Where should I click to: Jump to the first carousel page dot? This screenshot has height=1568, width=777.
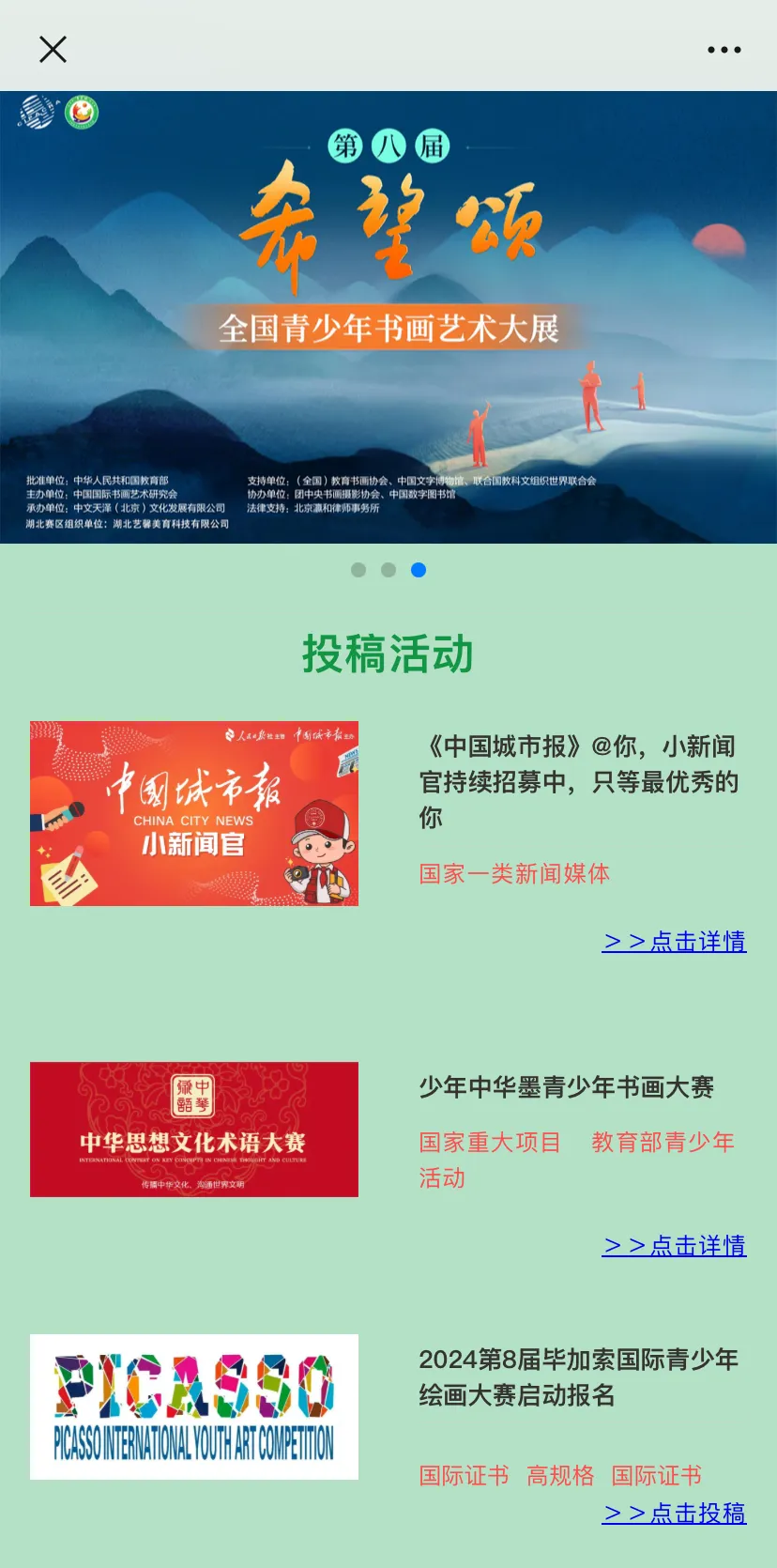358,570
